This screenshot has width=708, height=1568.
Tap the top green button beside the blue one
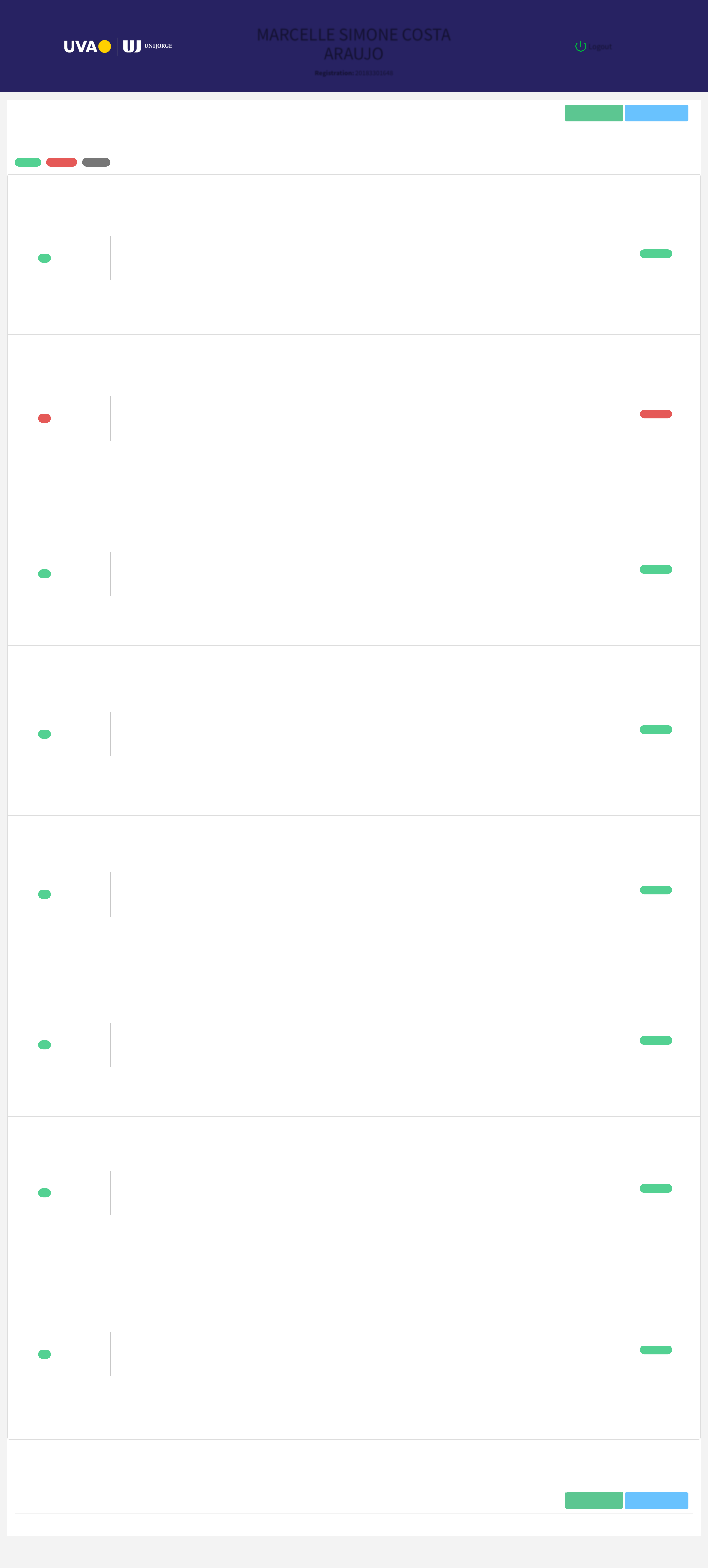593,113
